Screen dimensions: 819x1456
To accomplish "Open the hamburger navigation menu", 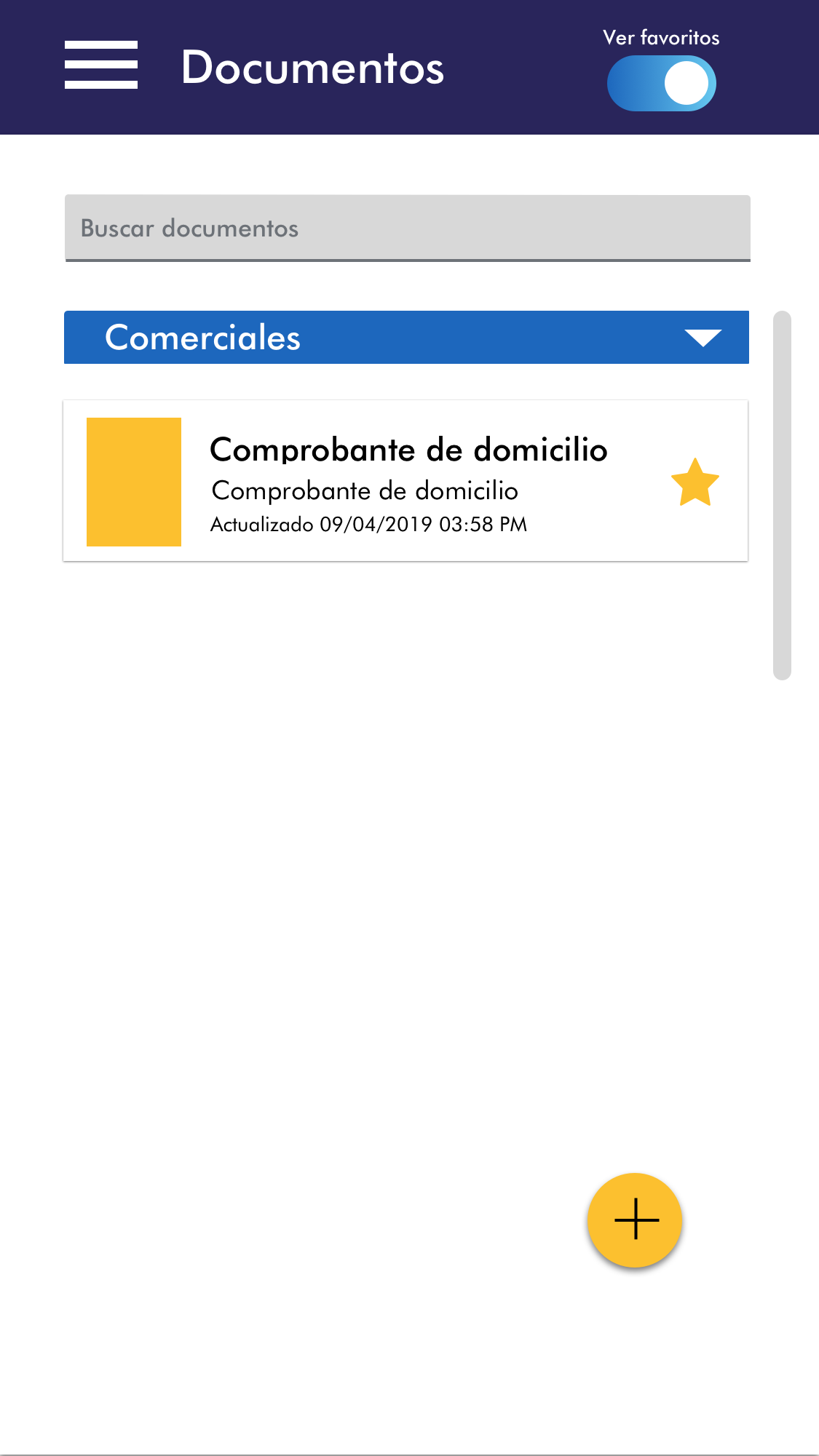I will tap(100, 65).
